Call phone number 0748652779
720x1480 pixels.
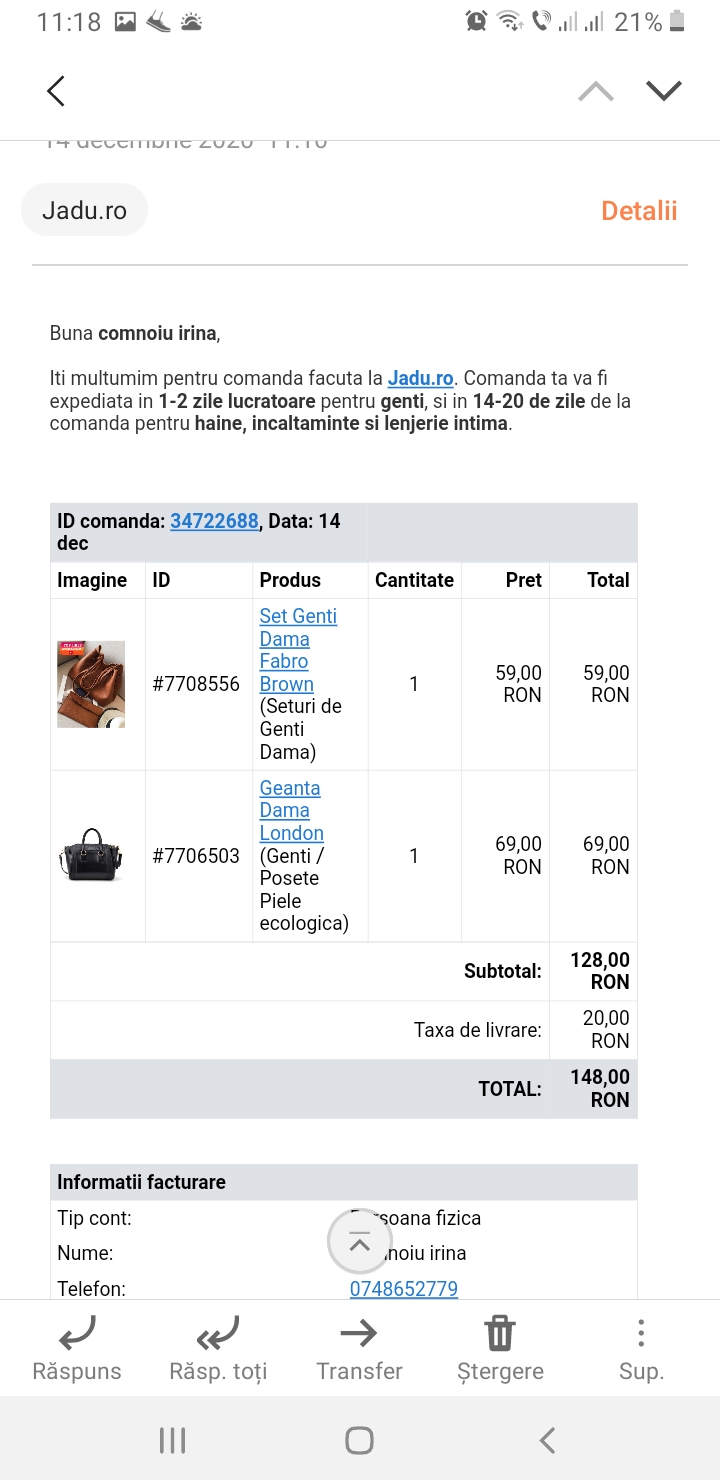(403, 1289)
